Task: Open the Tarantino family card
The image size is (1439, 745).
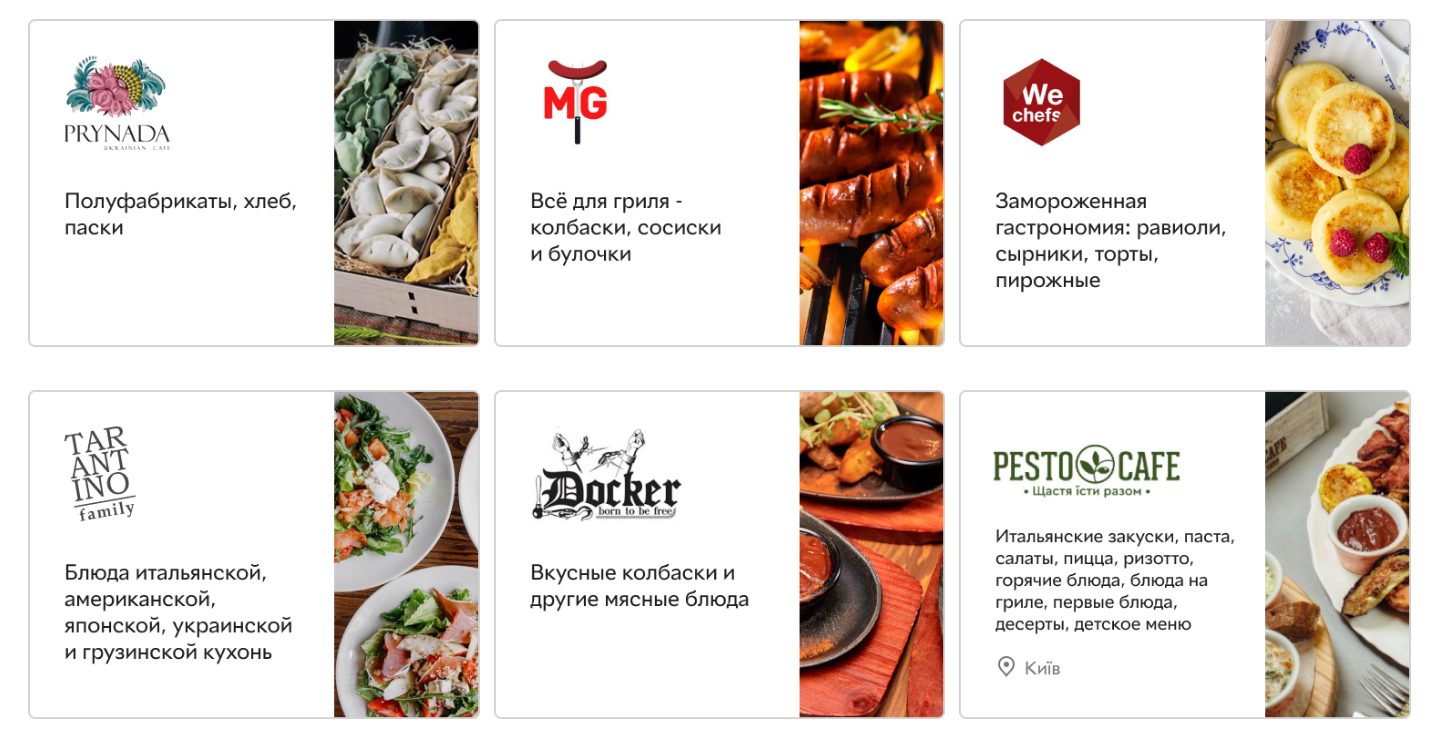Action: 253,555
